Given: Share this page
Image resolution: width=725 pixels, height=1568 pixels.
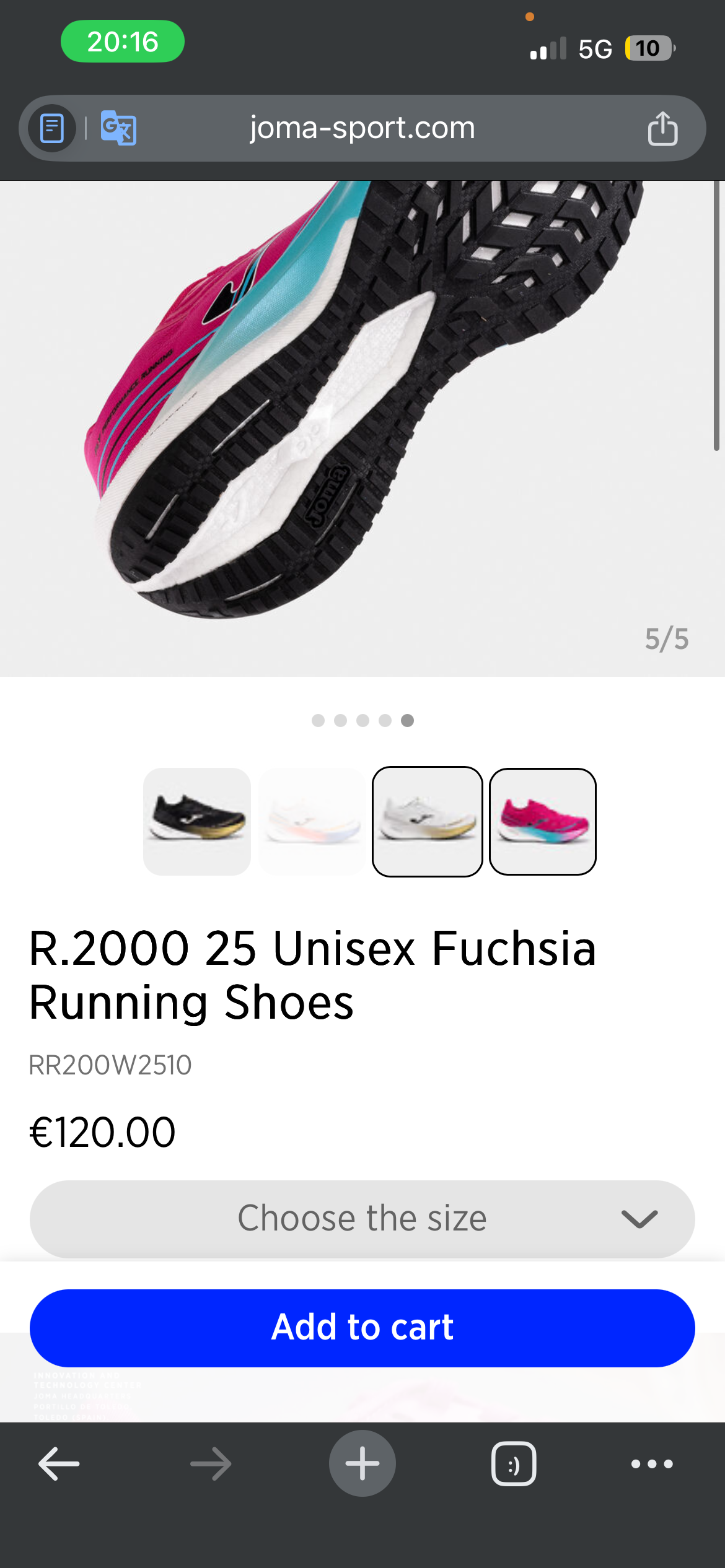Looking at the screenshot, I should [662, 129].
